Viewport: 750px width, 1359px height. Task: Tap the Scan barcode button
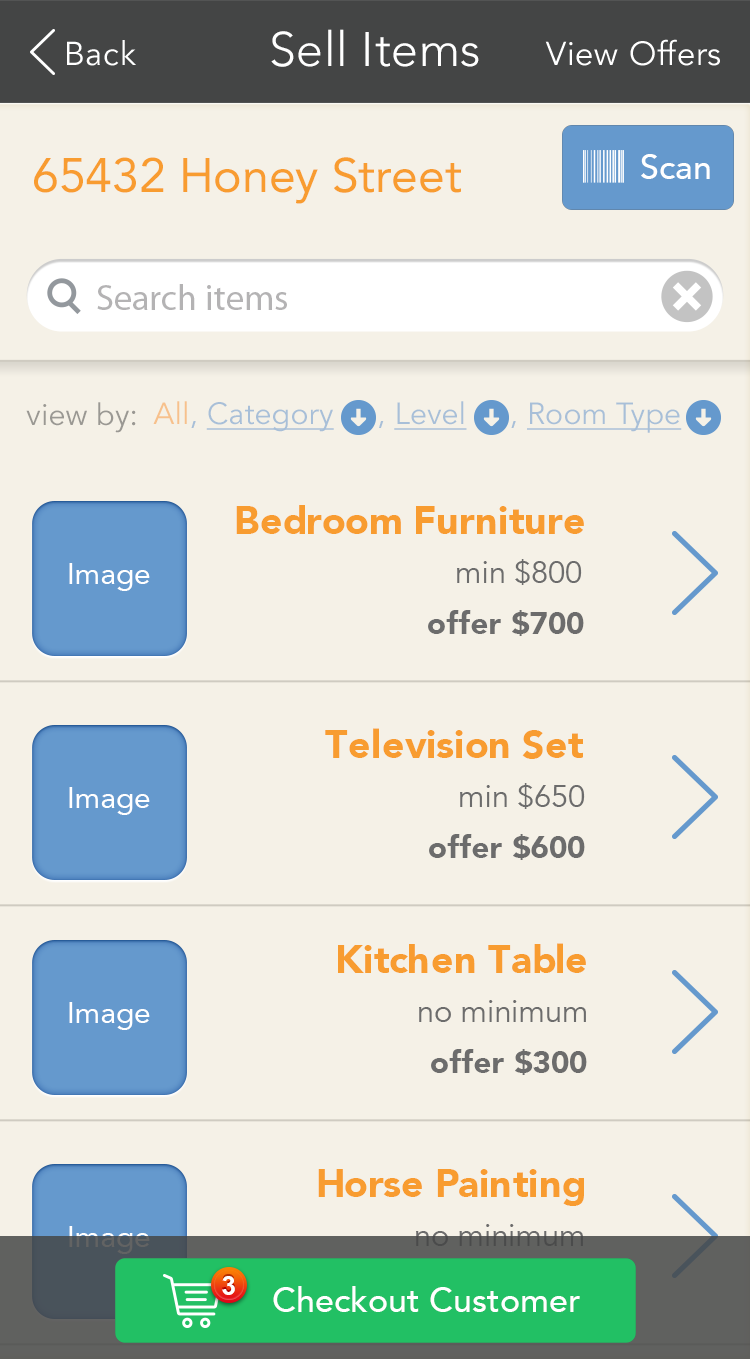(x=647, y=167)
